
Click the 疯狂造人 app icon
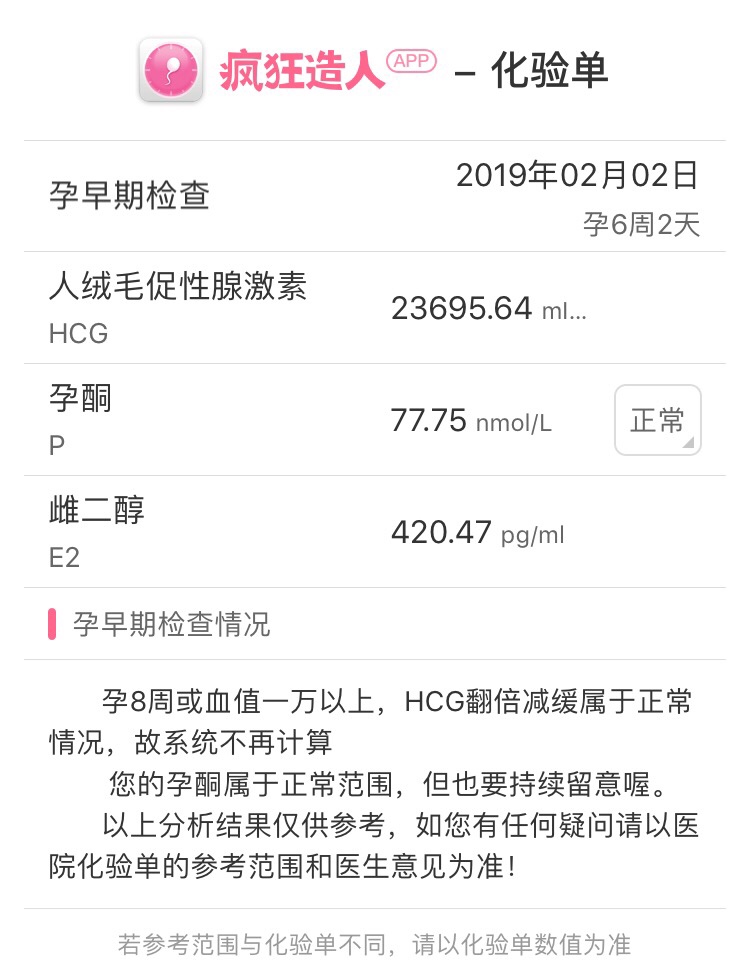pos(172,68)
